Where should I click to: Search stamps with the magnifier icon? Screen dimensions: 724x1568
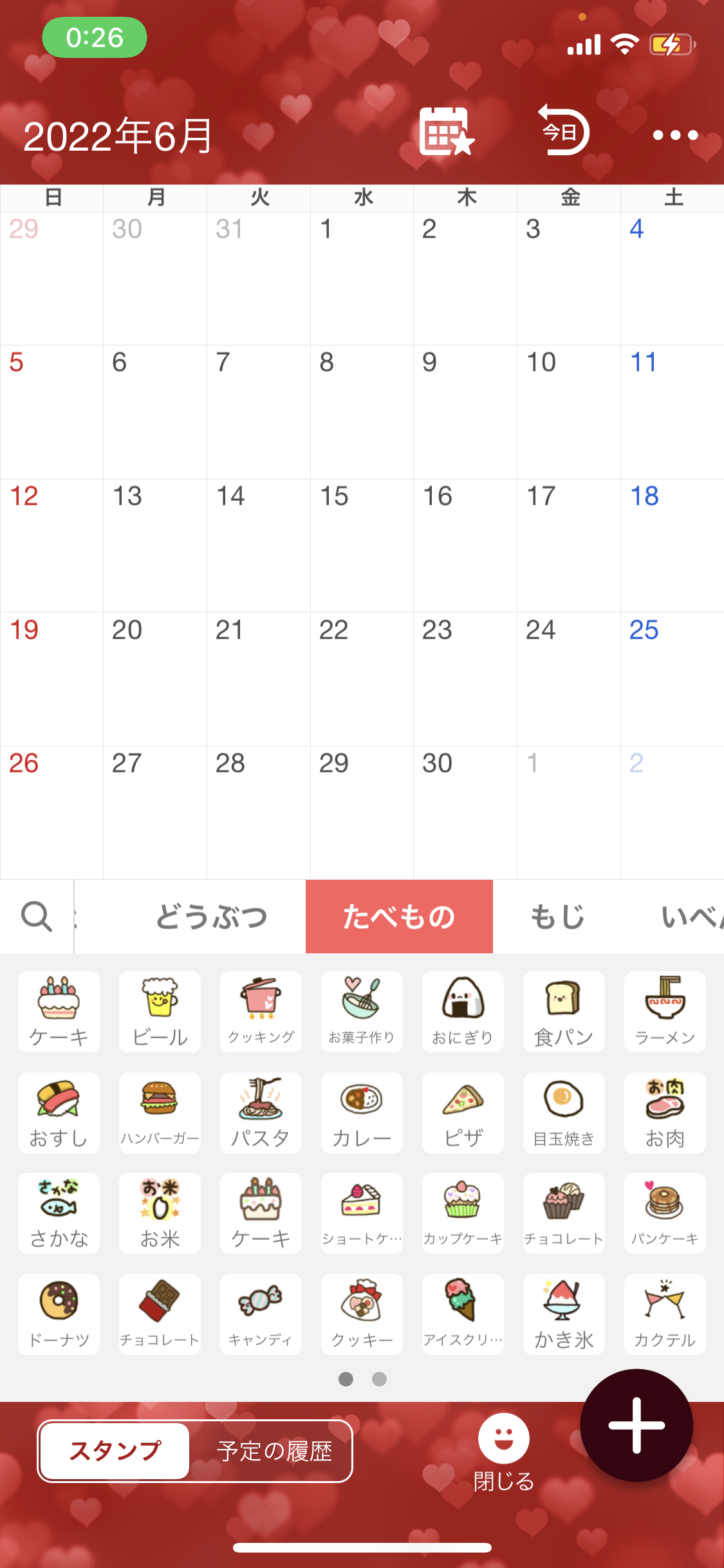coord(37,916)
